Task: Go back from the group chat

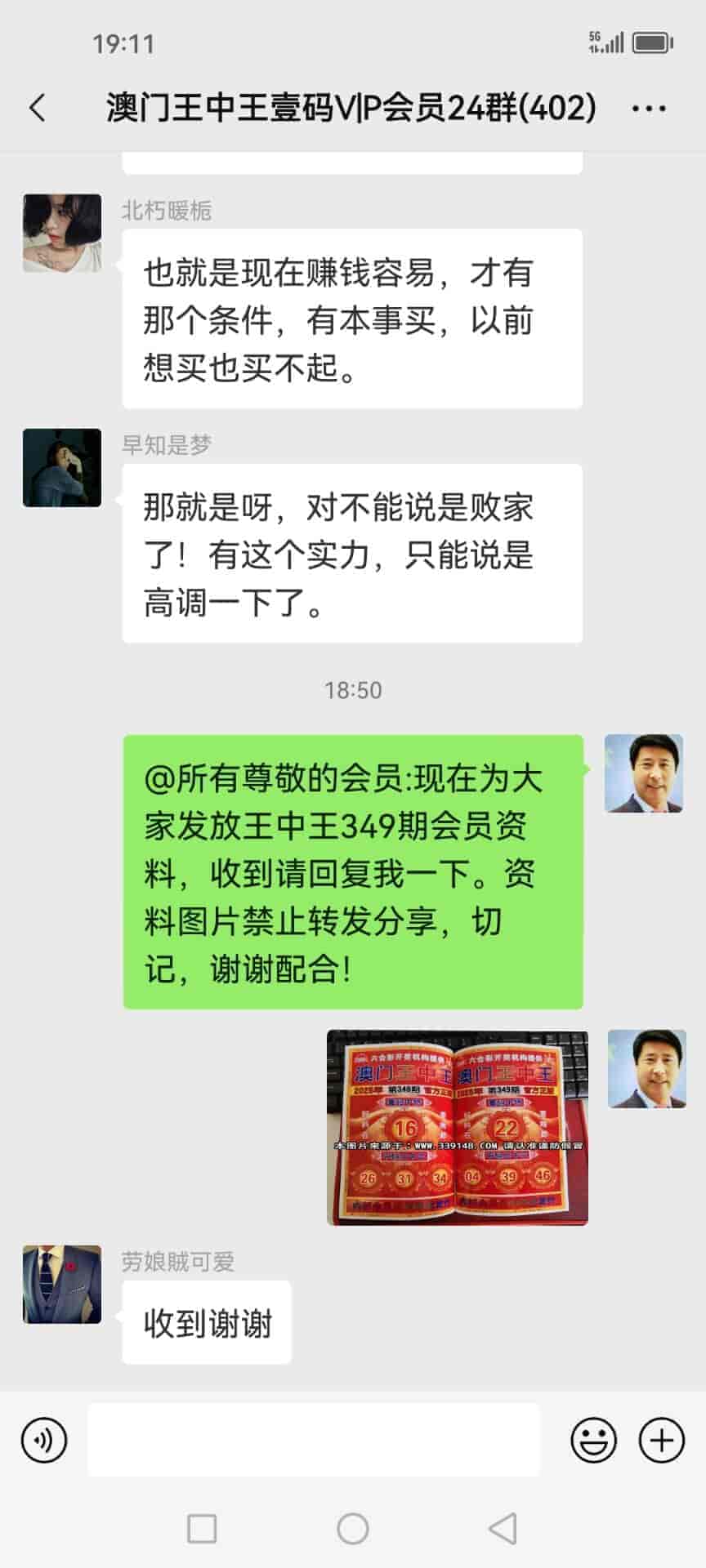Action: 38,108
